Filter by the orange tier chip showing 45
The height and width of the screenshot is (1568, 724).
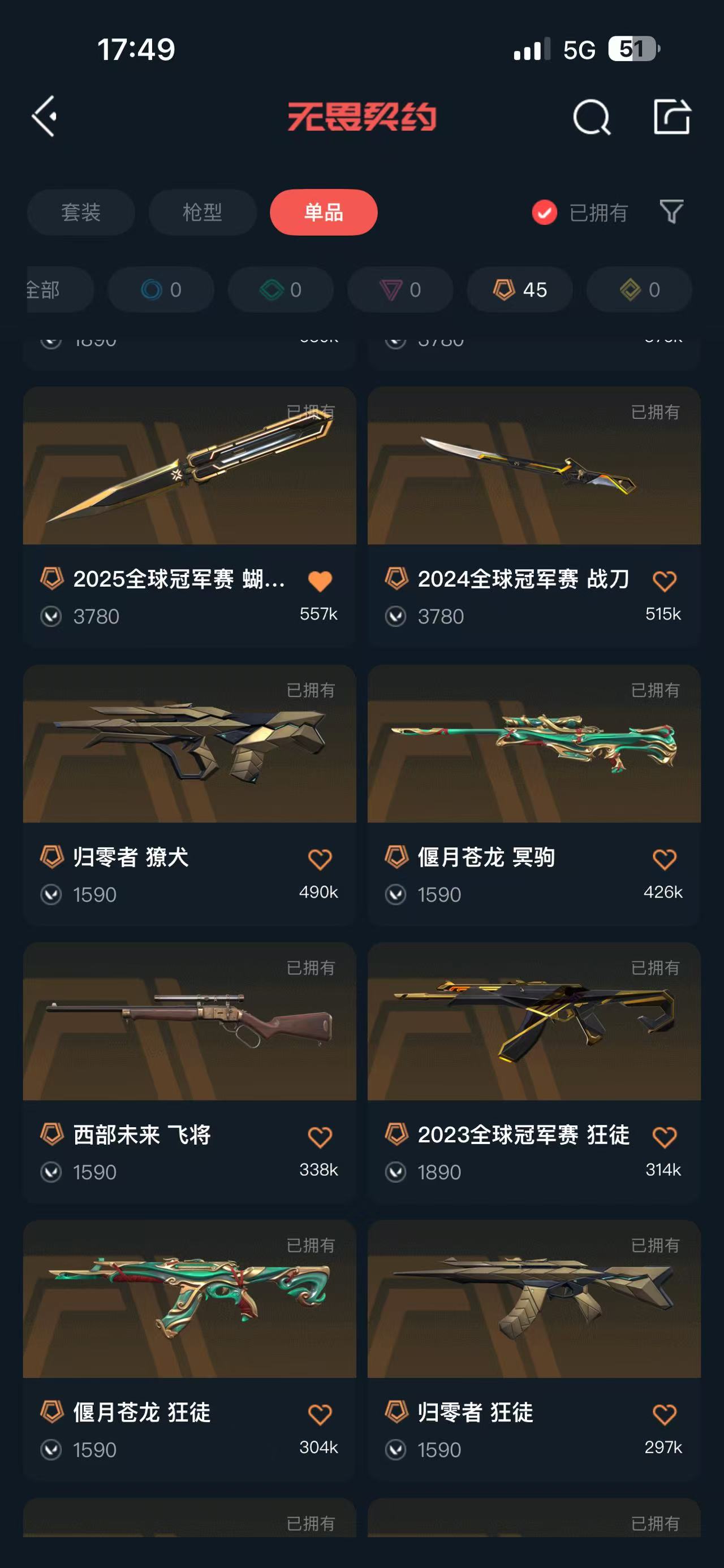[x=519, y=290]
